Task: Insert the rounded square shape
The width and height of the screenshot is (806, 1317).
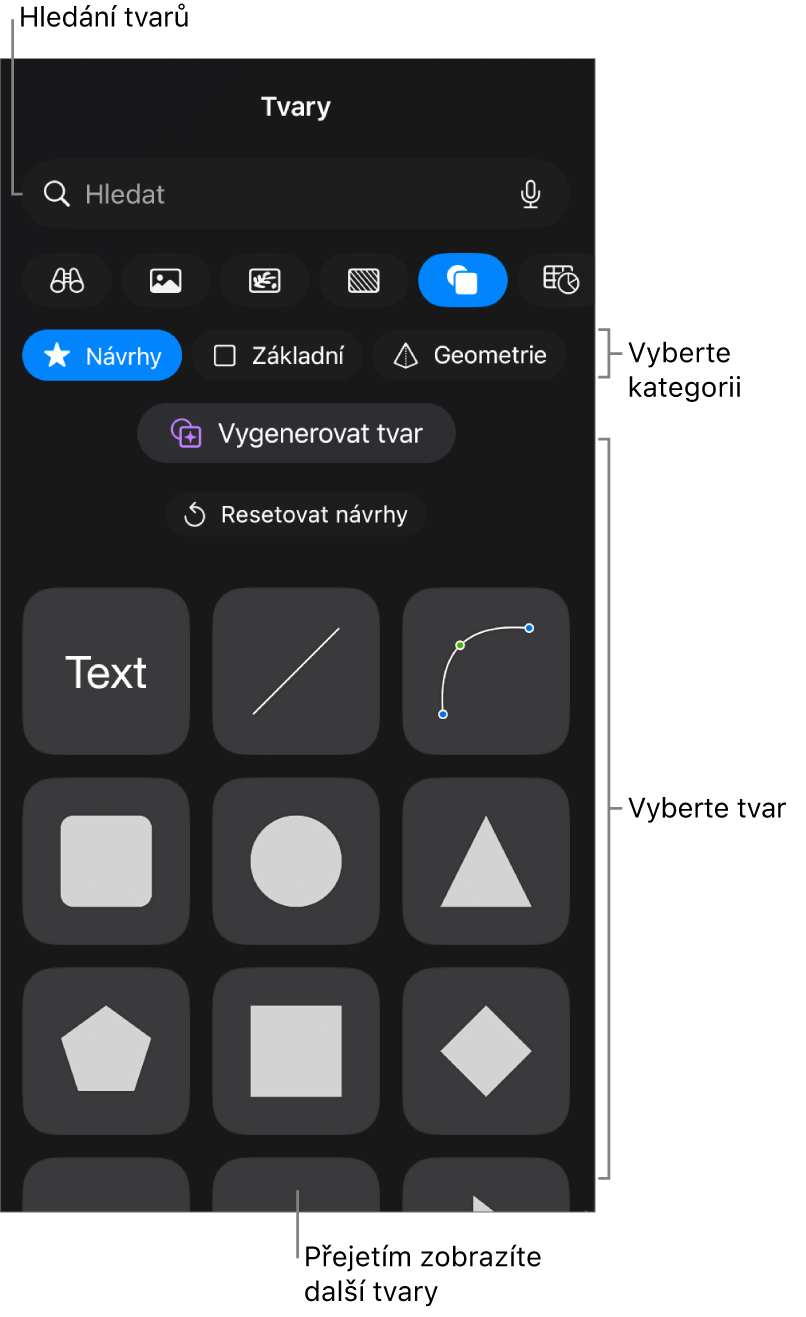Action: [106, 861]
